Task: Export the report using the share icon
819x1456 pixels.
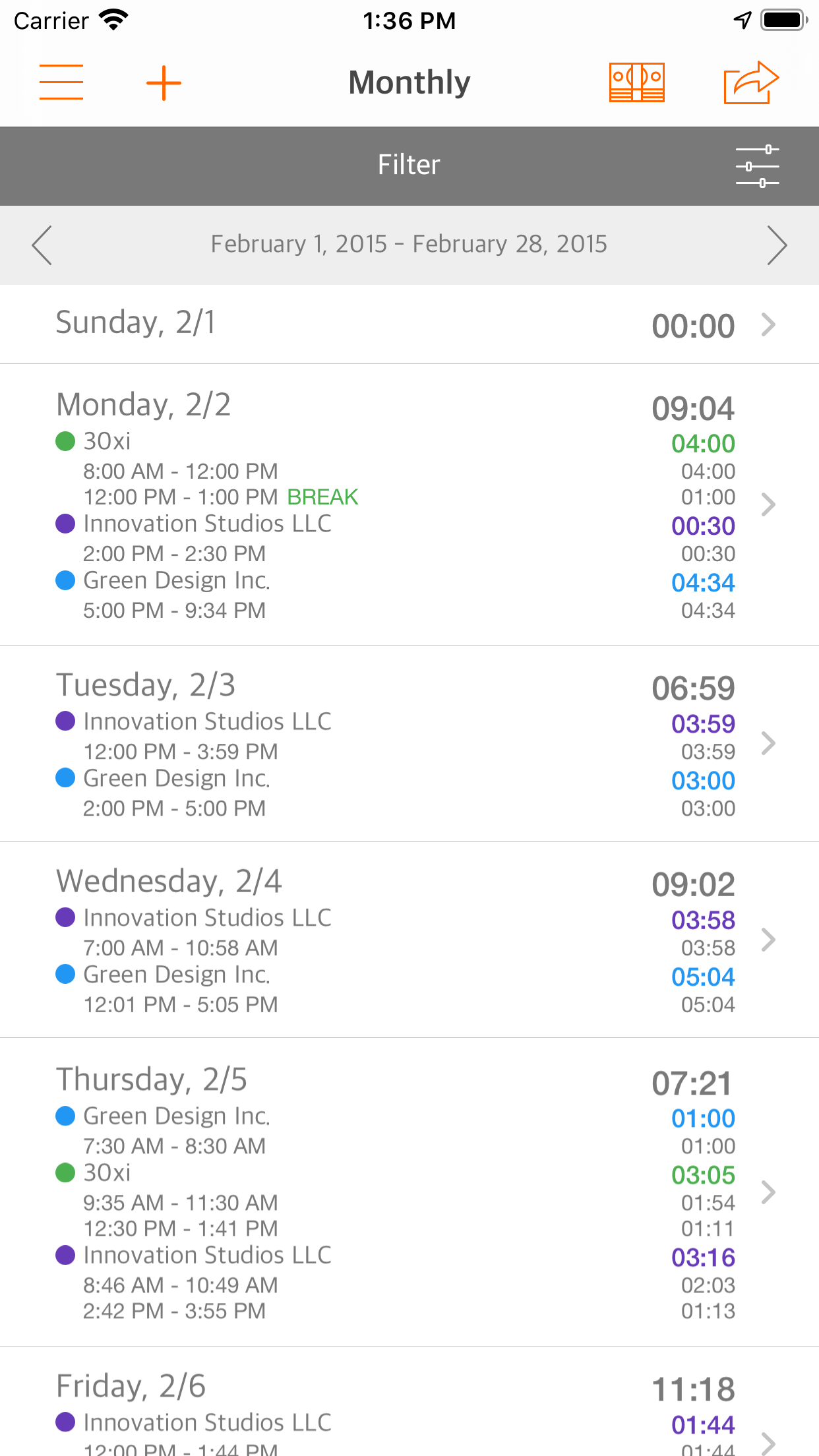Action: tap(750, 82)
